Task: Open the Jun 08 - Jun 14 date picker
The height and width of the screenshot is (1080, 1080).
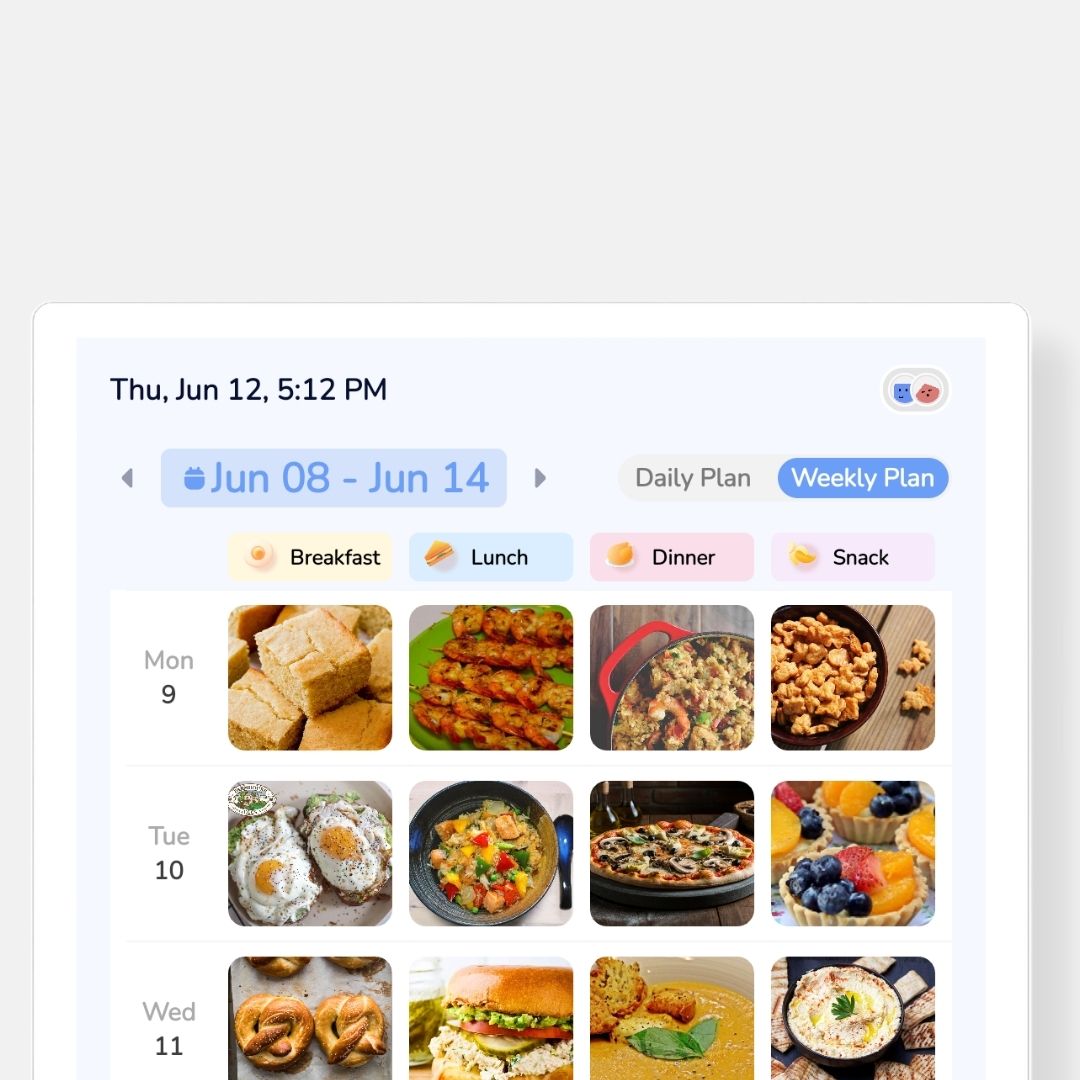Action: [334, 478]
